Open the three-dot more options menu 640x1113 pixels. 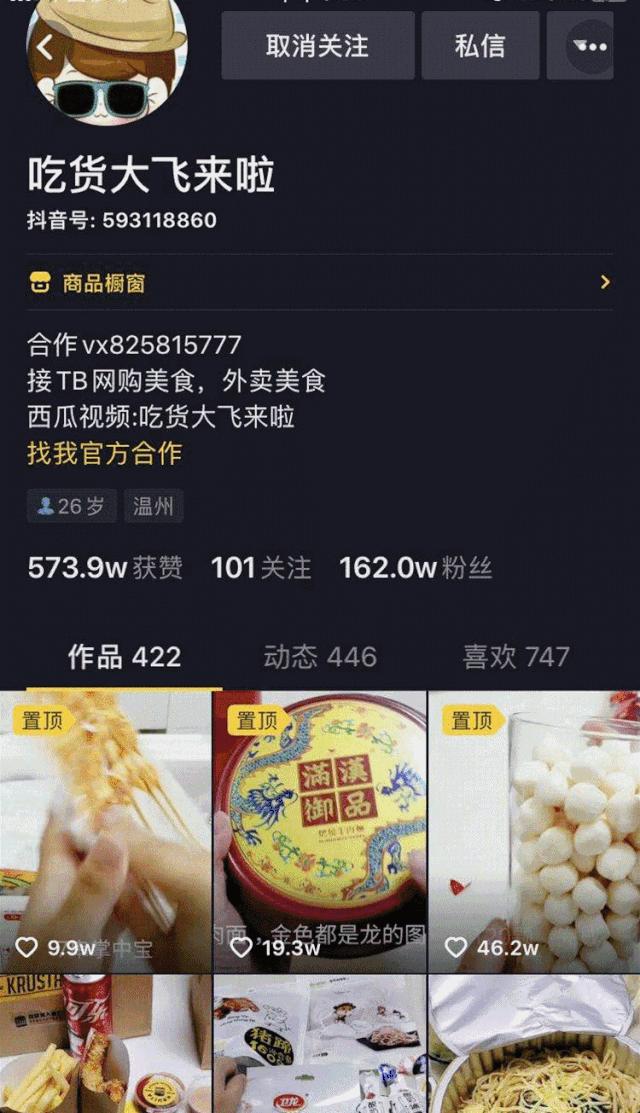coord(589,46)
